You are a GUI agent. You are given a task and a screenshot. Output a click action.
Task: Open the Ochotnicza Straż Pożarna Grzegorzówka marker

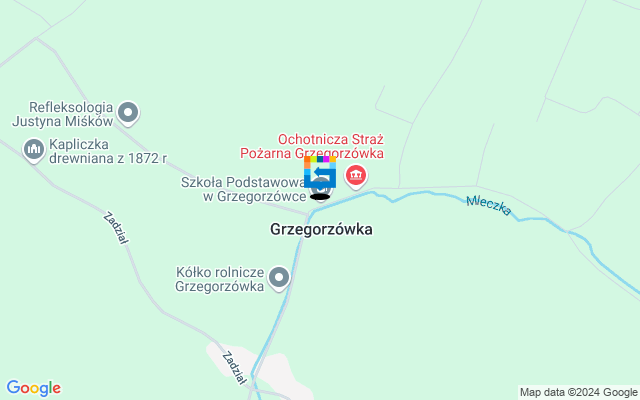pyautogui.click(x=355, y=177)
